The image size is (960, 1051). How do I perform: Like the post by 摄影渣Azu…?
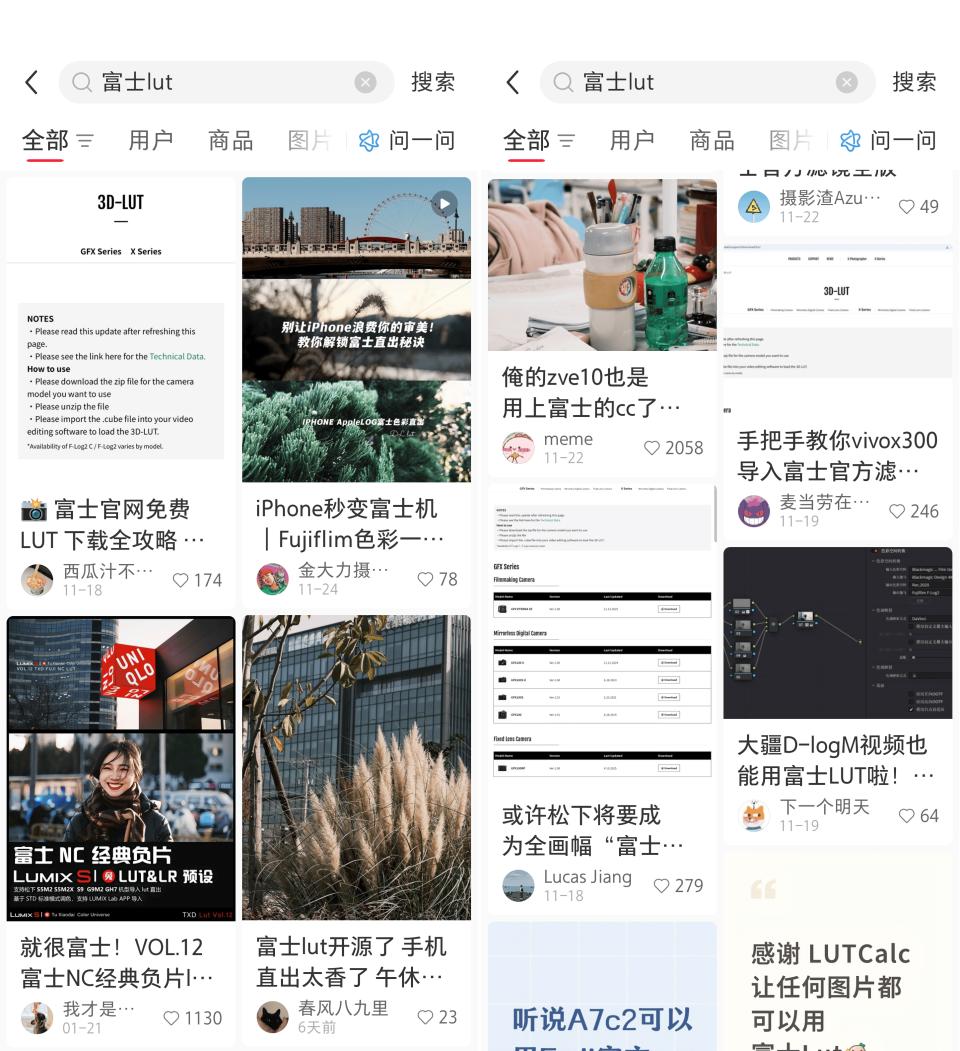pos(906,207)
